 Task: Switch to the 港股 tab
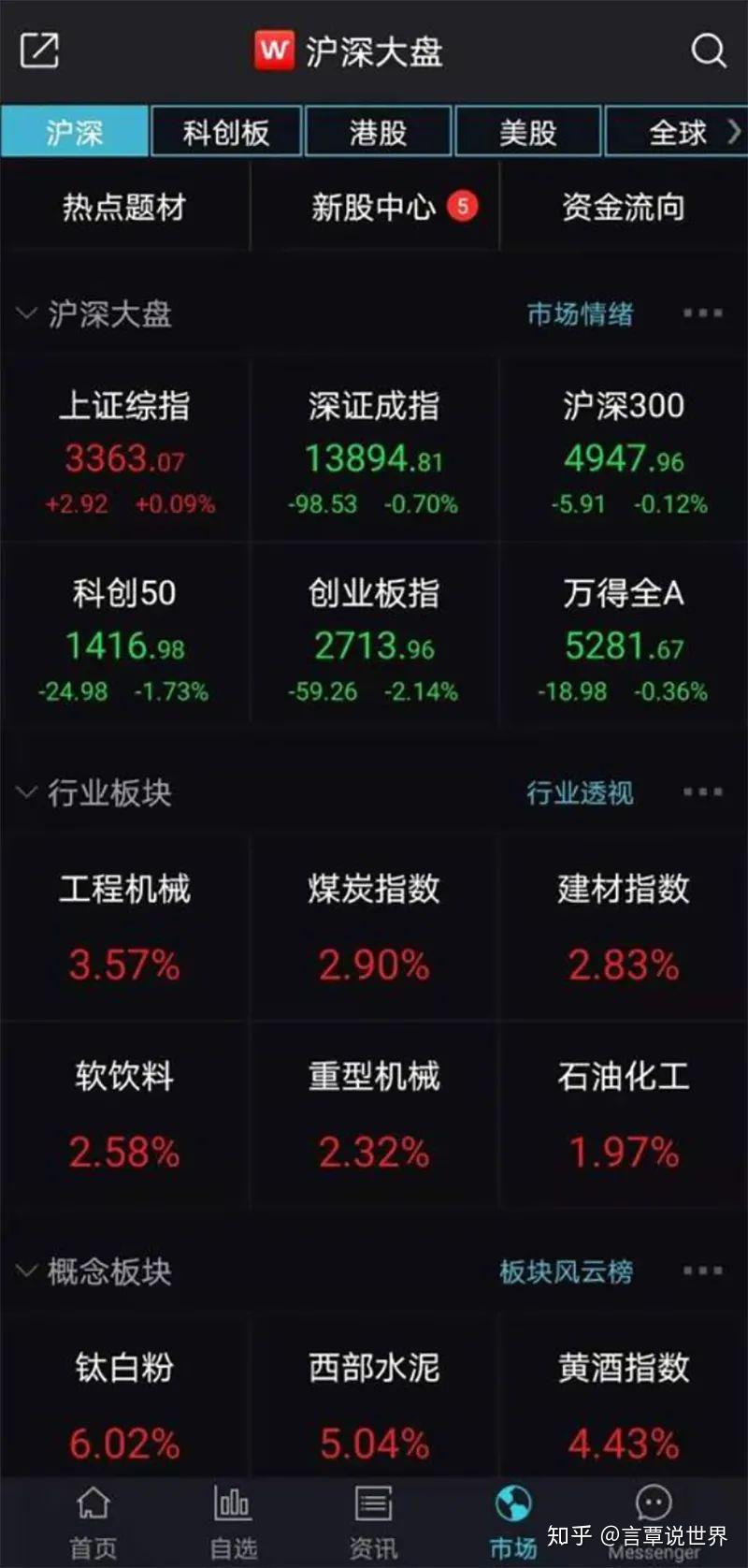378,132
